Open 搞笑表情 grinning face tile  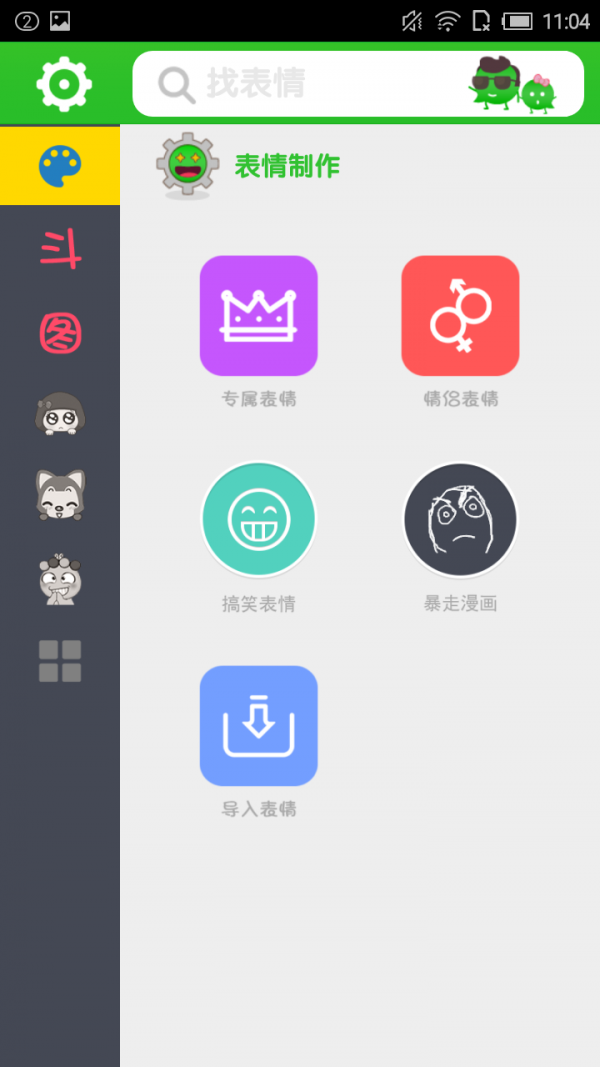pyautogui.click(x=259, y=520)
